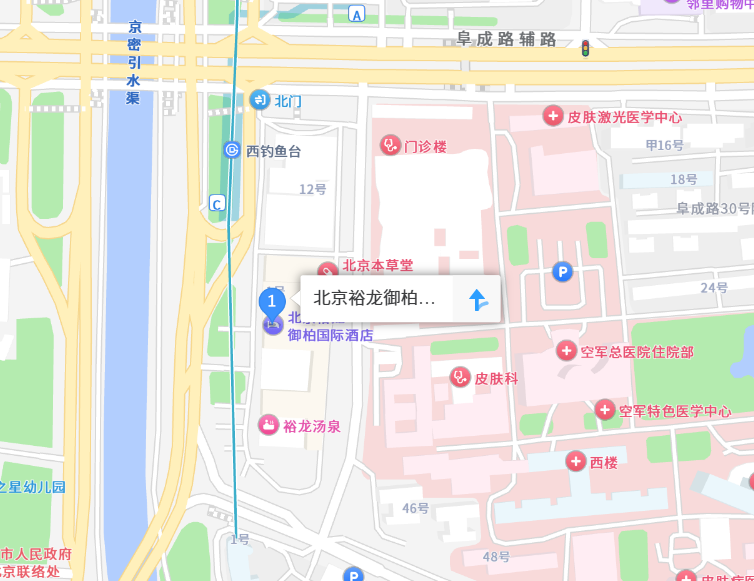Tap the navigation arrow in the callout
This screenshot has width=754, height=581.
(x=478, y=298)
